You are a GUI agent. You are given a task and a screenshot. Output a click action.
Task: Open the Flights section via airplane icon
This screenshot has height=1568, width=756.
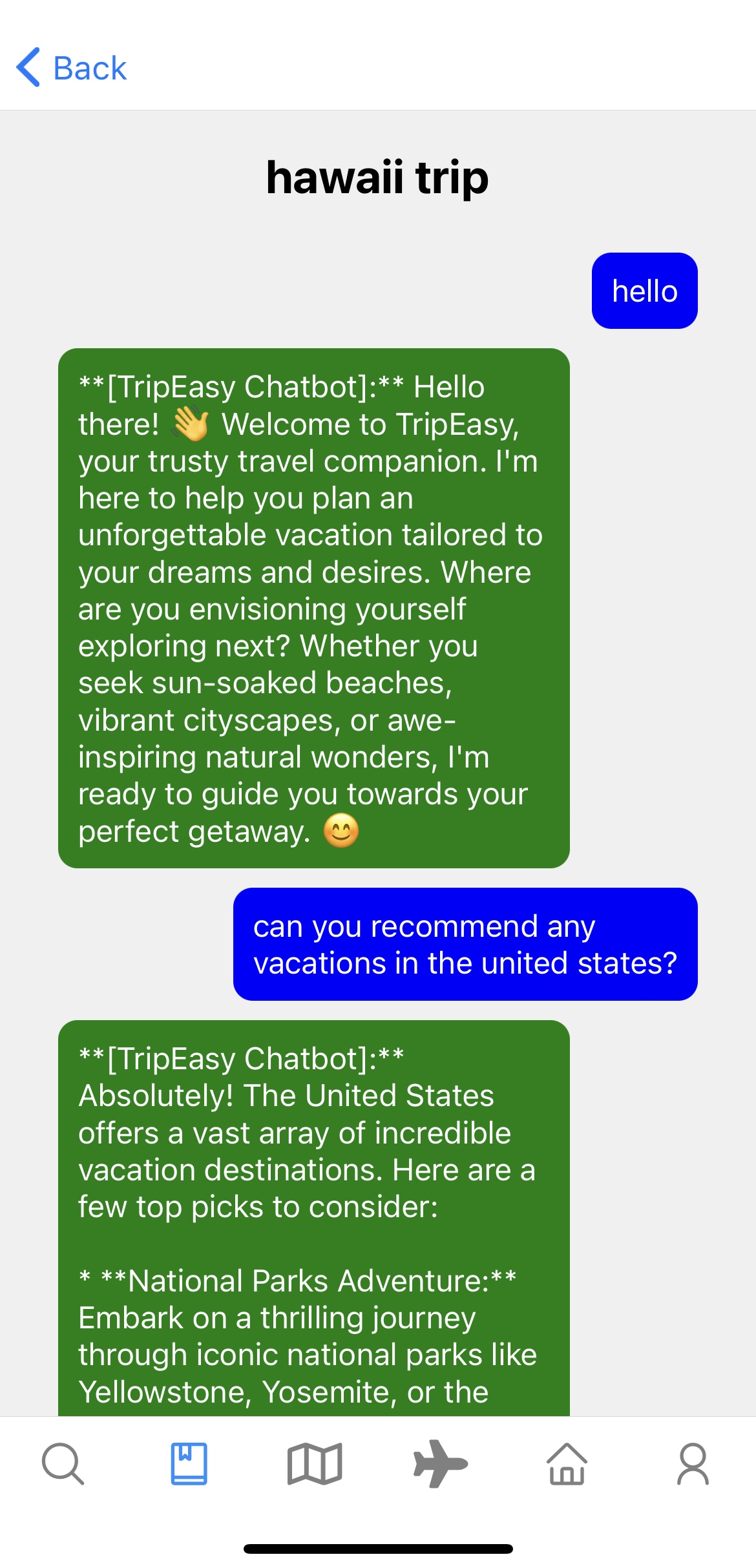[x=441, y=1467]
